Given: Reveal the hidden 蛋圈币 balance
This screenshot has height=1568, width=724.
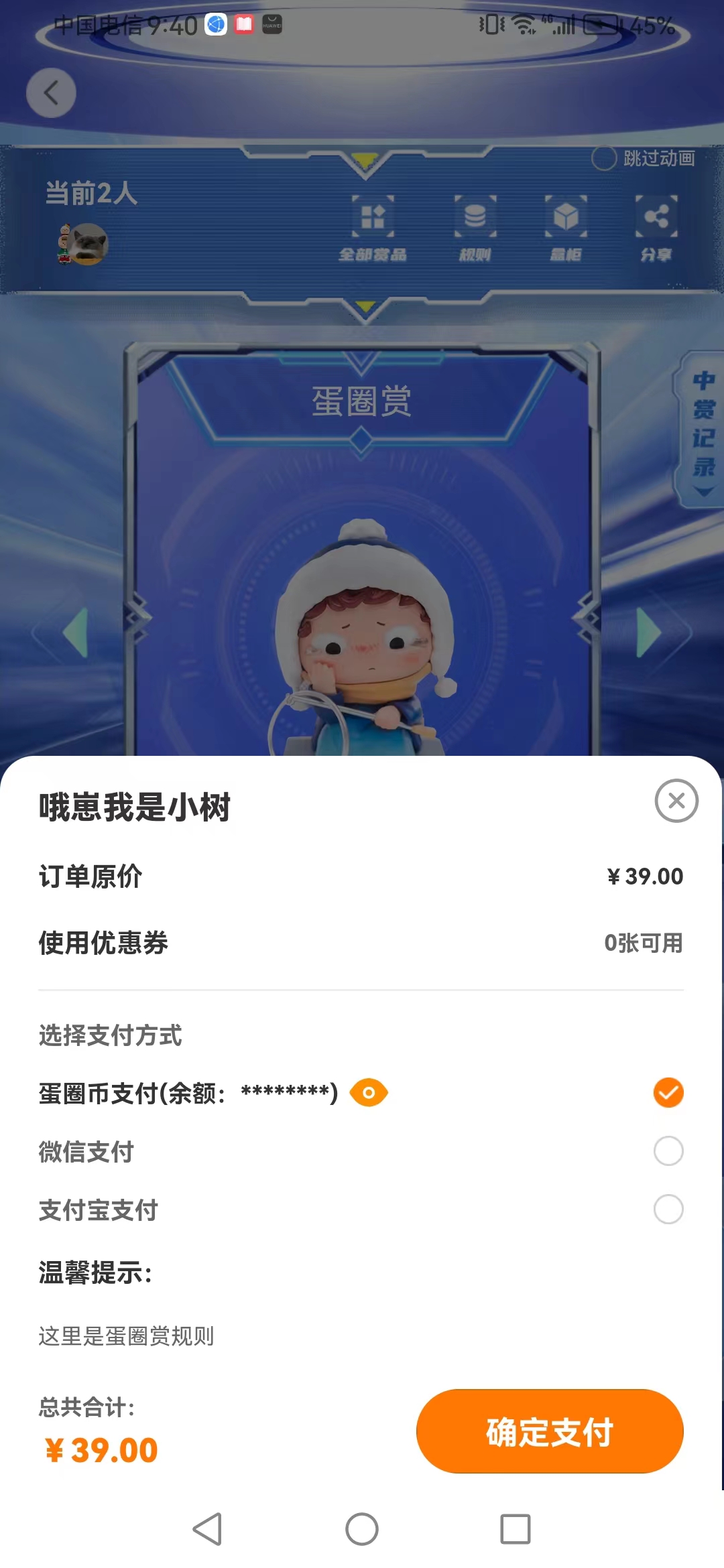Looking at the screenshot, I should pyautogui.click(x=369, y=1092).
